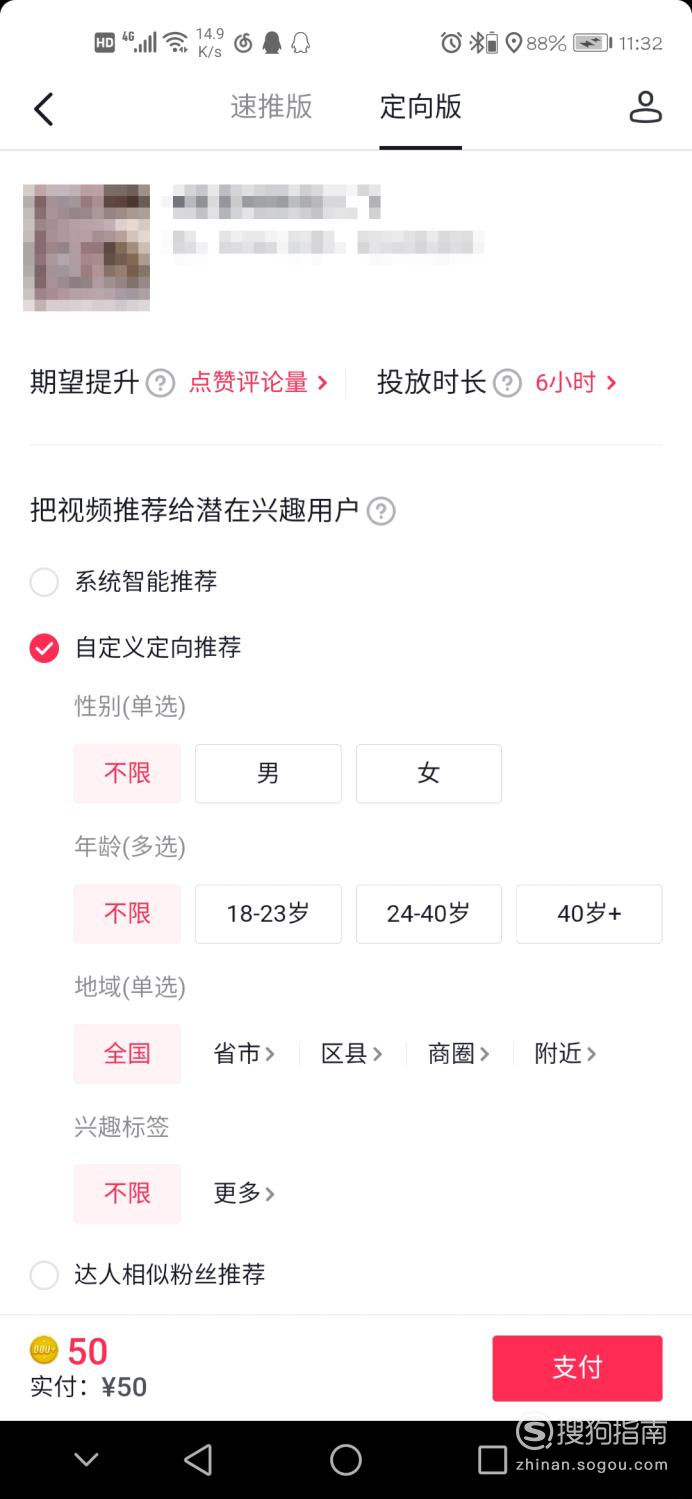
Task: Tap the 支付 button to pay
Action: 577,1368
